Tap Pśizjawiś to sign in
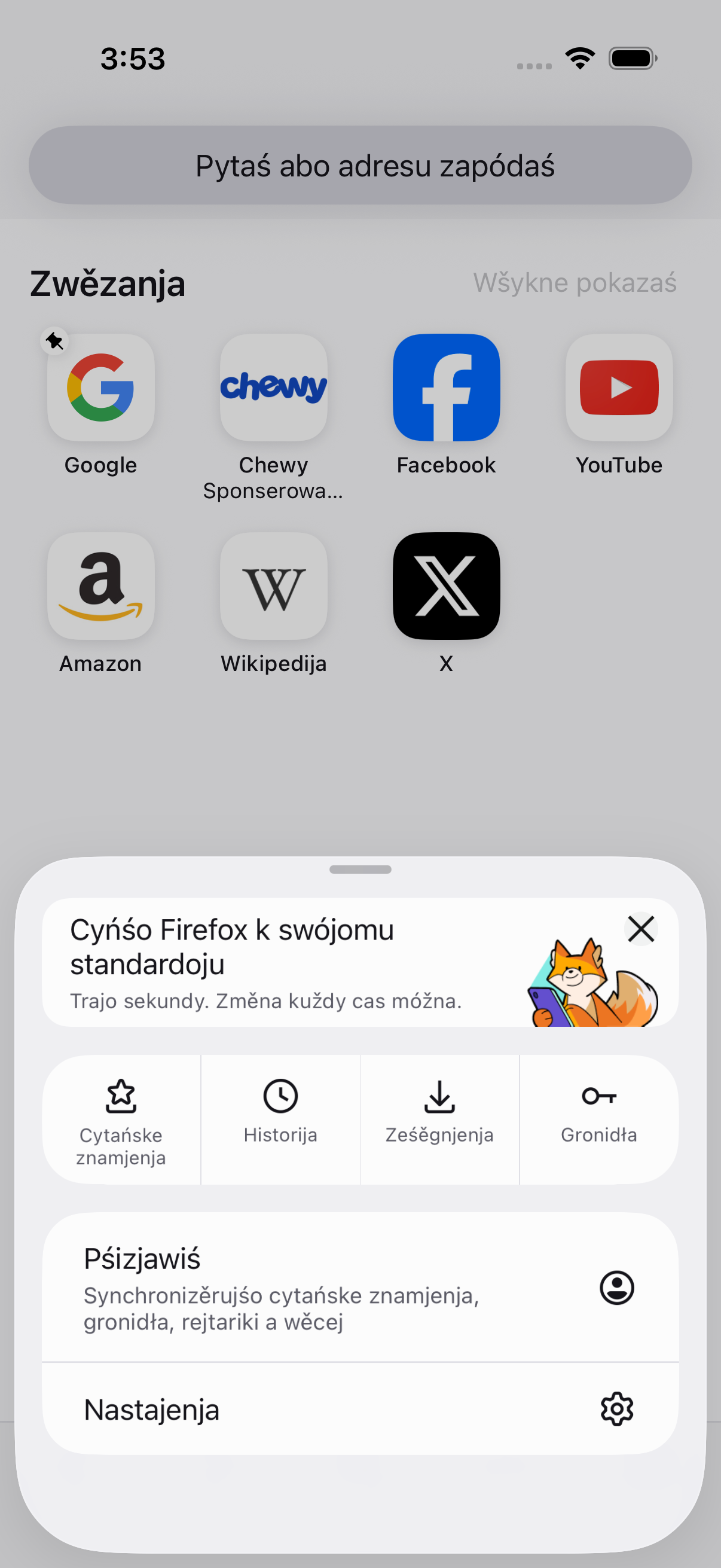The width and height of the screenshot is (721, 1568). pyautogui.click(x=360, y=1288)
